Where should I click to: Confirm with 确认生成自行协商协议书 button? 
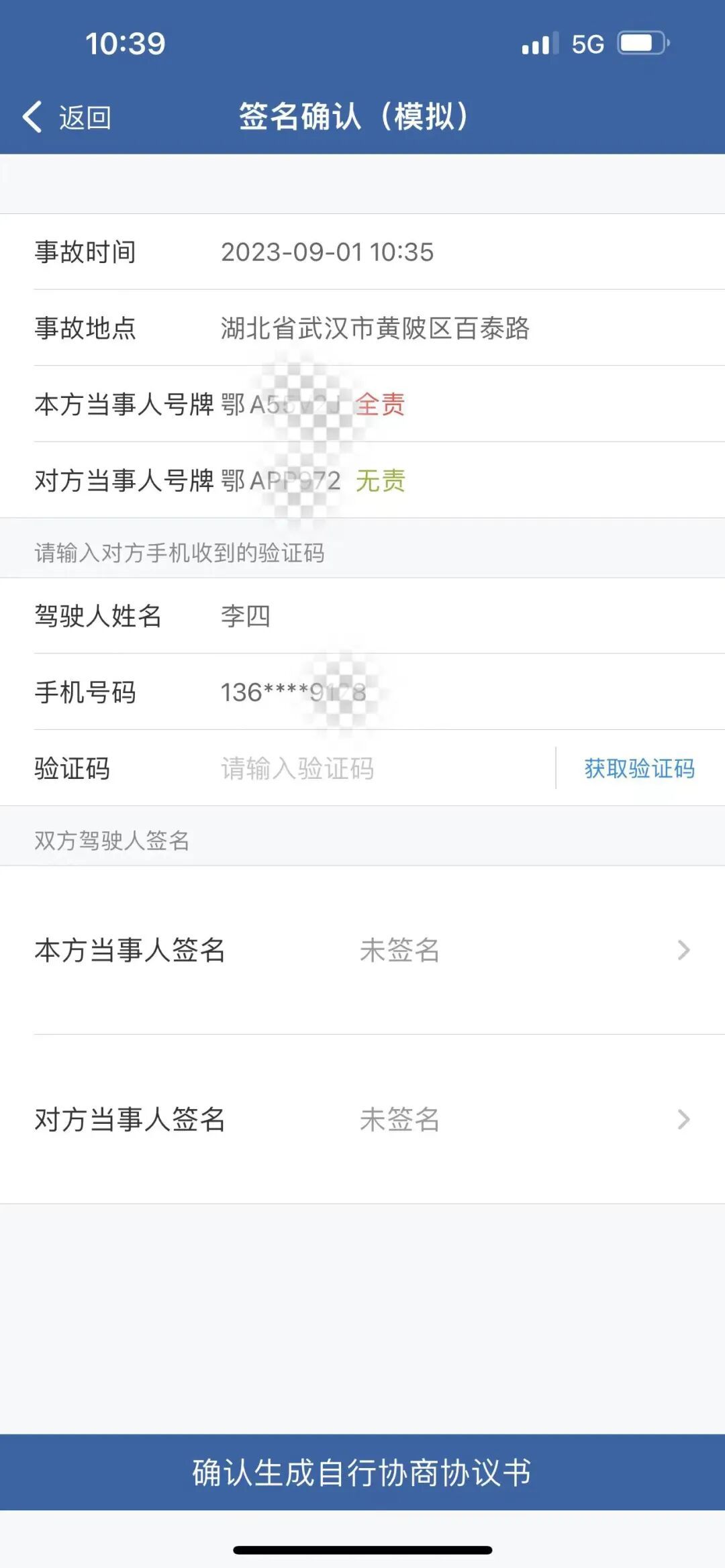pyautogui.click(x=362, y=1472)
